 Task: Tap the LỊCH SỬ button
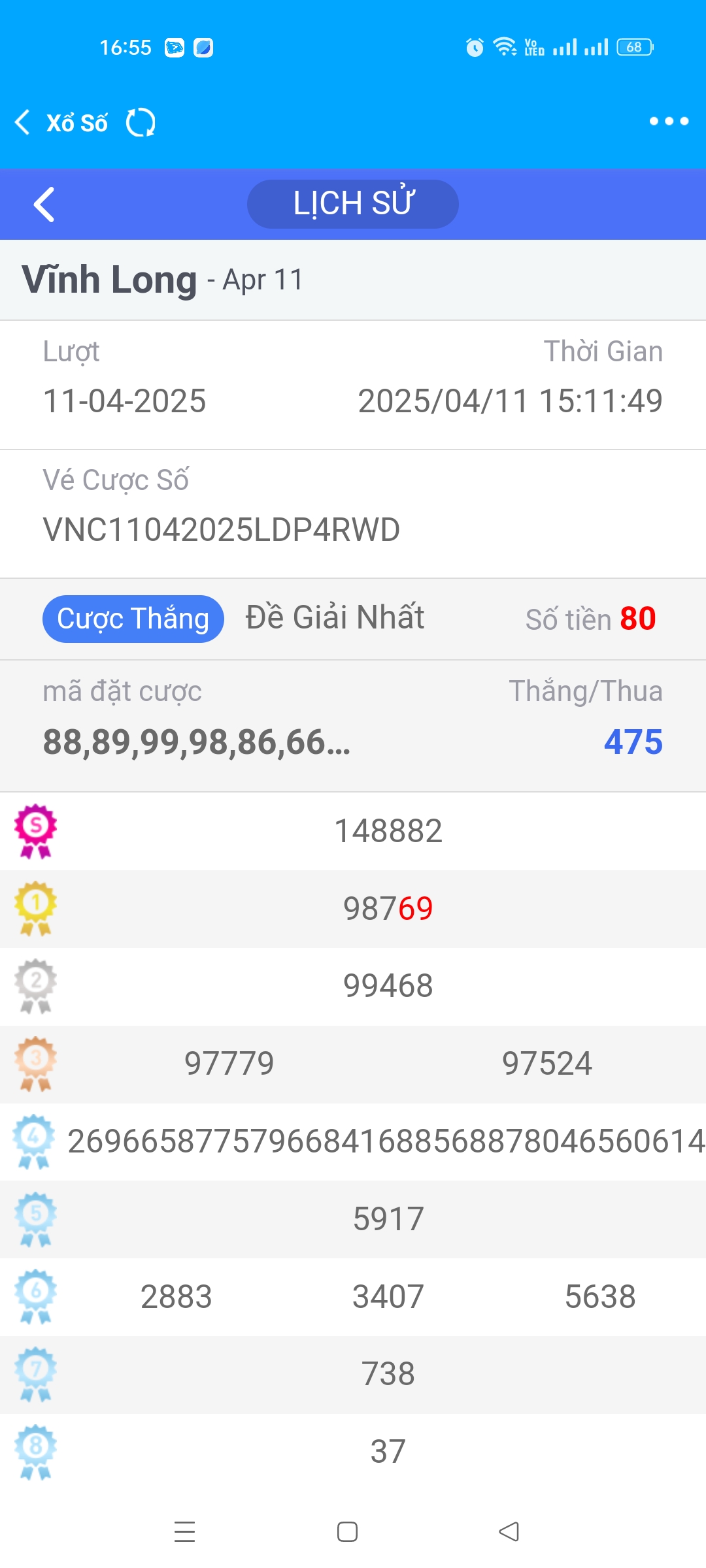point(353,204)
